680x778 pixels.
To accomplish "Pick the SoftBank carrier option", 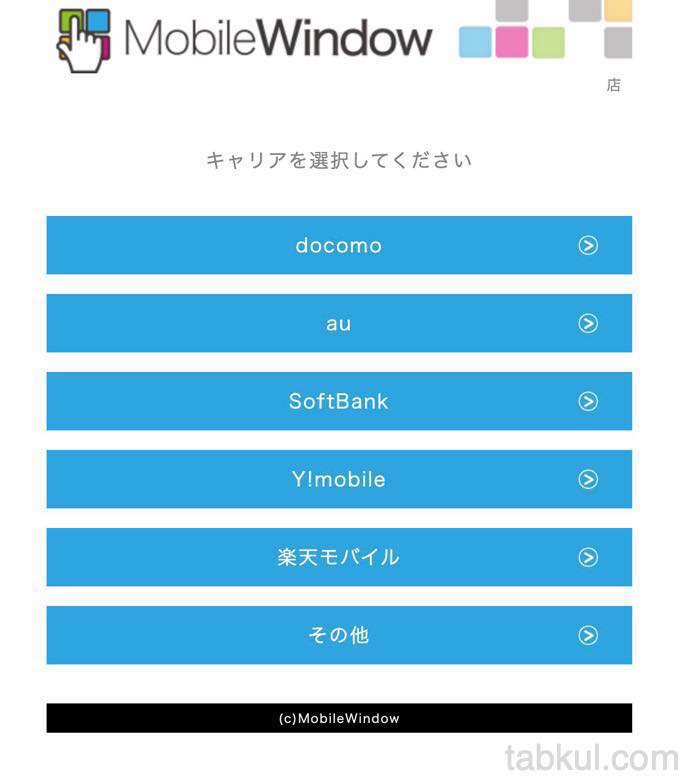I will click(339, 401).
